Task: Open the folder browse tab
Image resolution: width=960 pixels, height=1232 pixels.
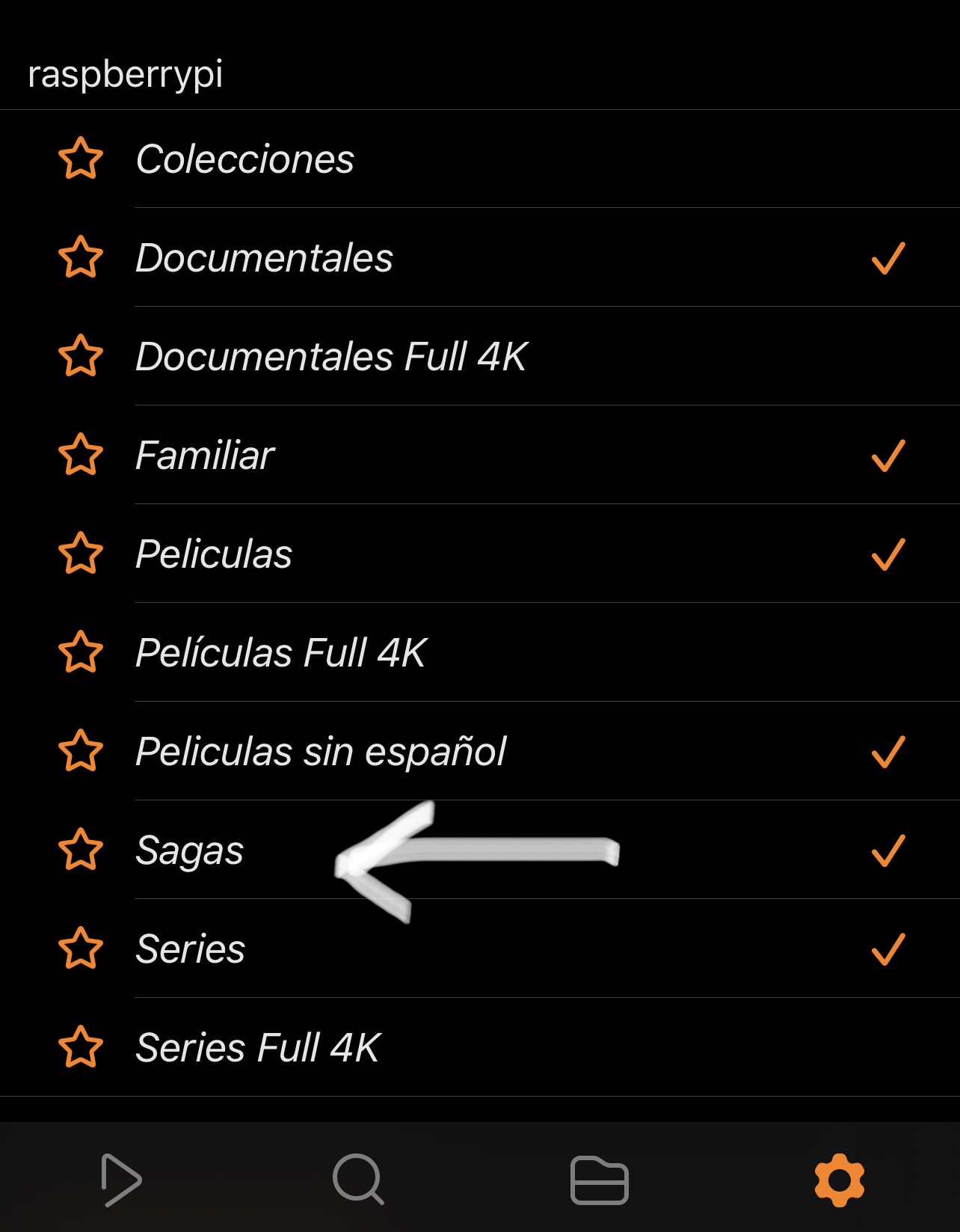Action: point(599,1180)
